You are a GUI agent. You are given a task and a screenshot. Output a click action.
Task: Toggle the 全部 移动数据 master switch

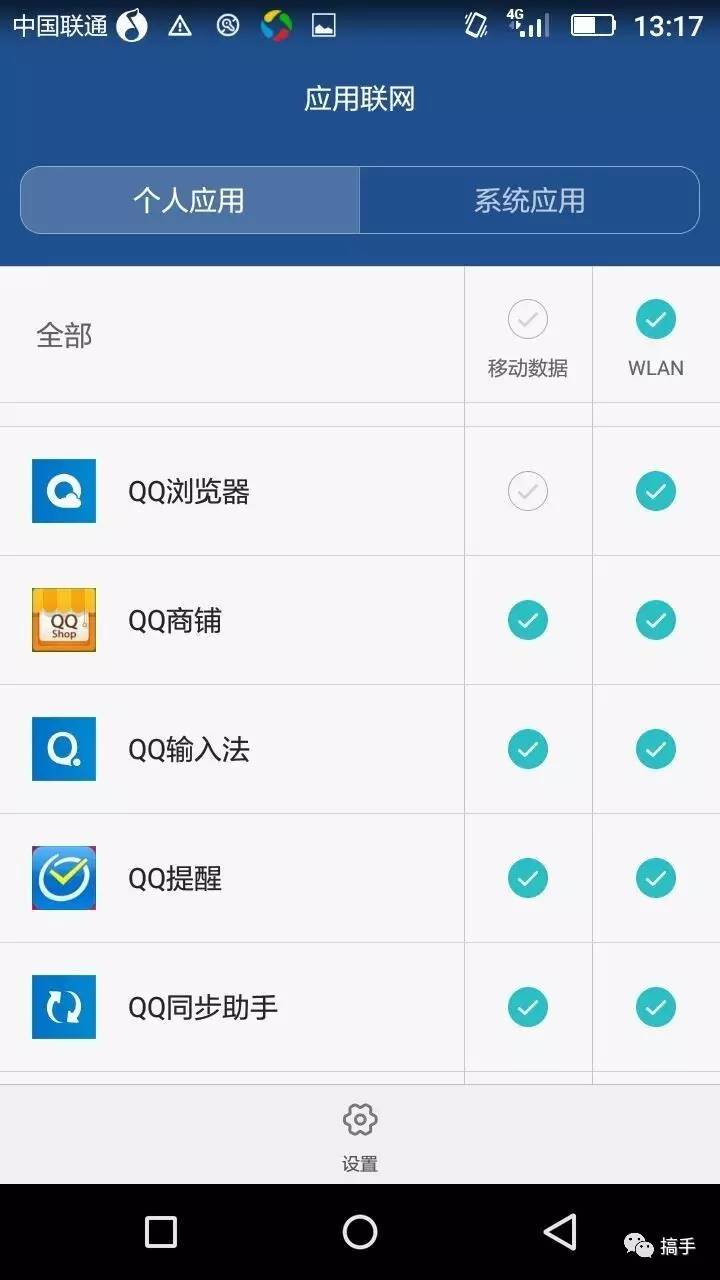tap(528, 318)
